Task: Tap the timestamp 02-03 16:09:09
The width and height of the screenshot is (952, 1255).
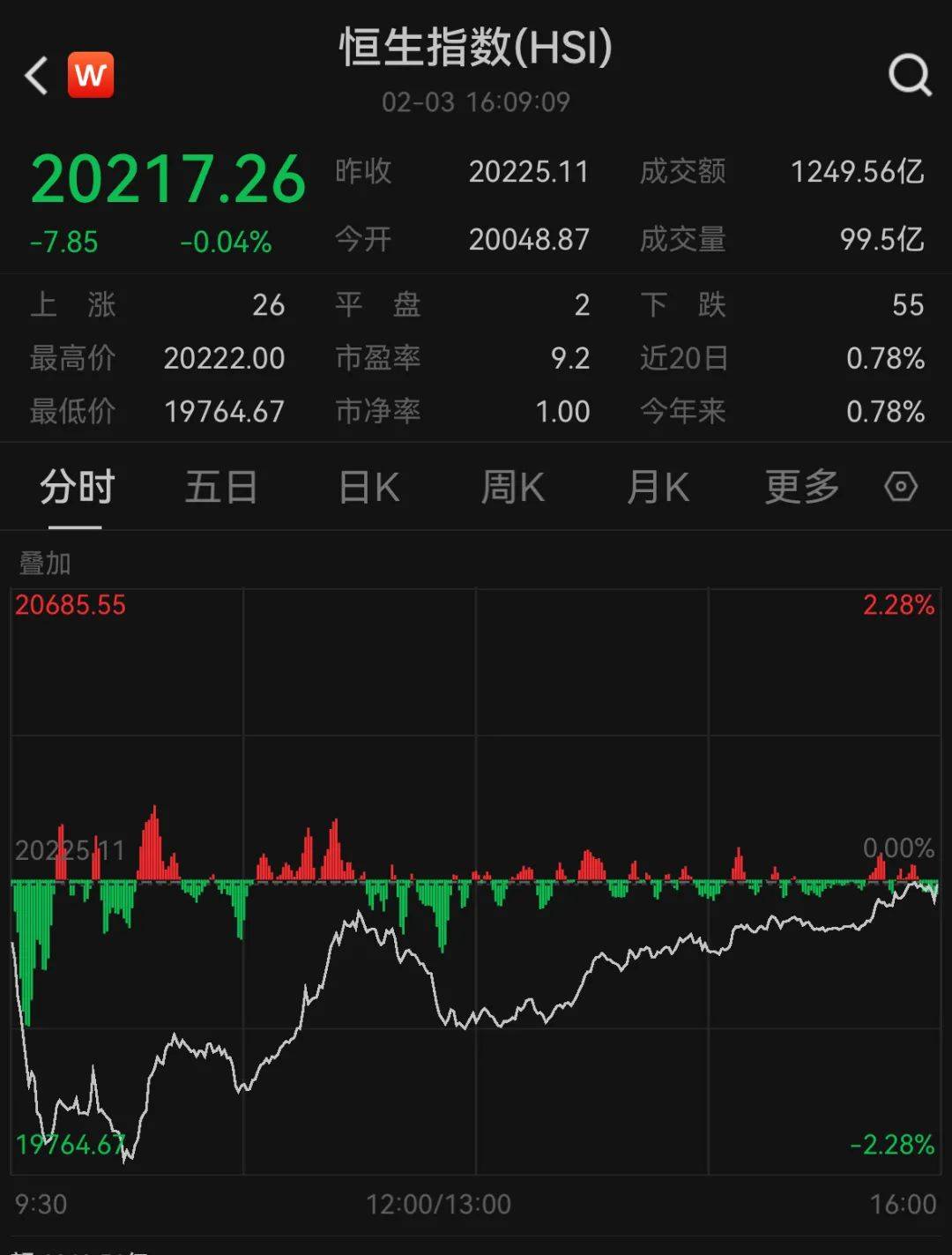Action: (476, 101)
